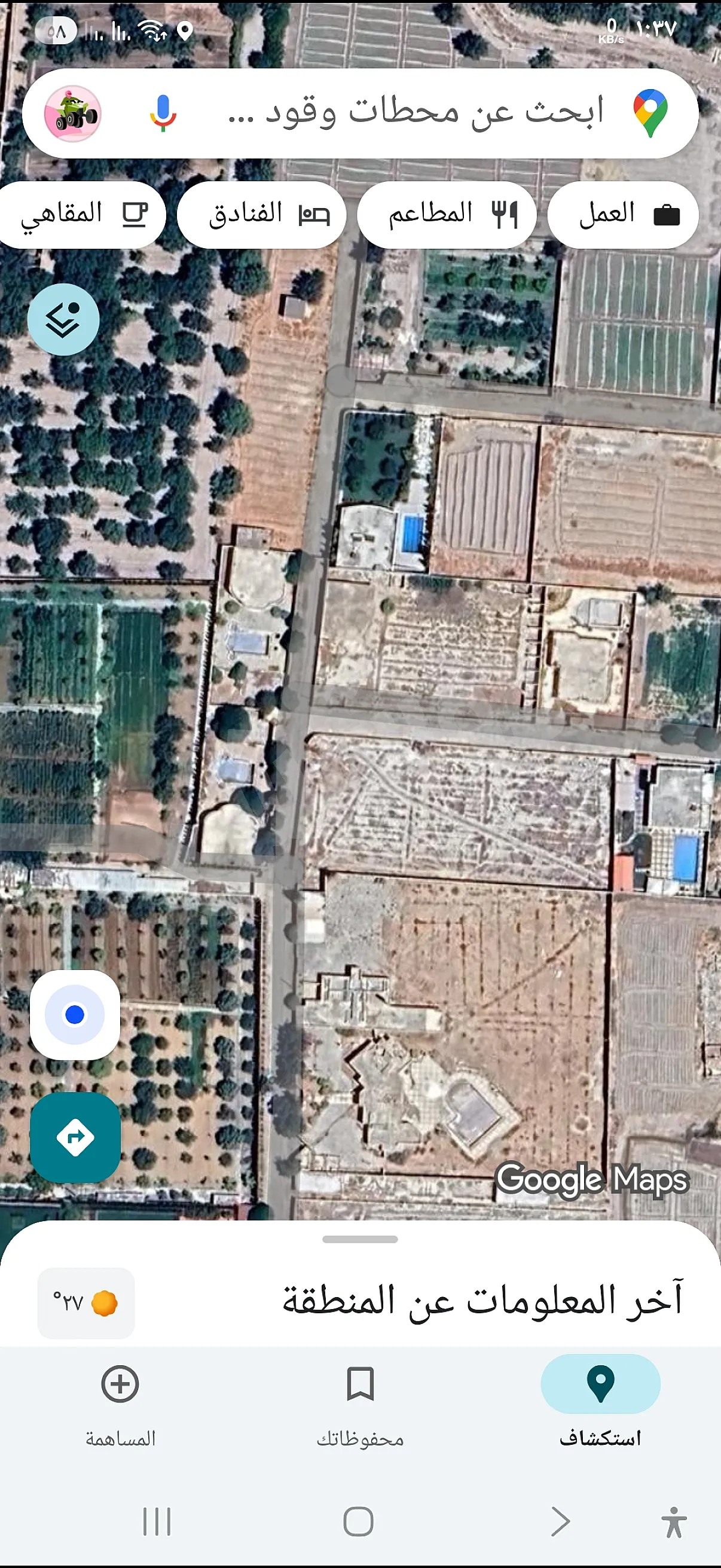Image resolution: width=721 pixels, height=1568 pixels.
Task: Open the account profile picture
Action: point(72,114)
